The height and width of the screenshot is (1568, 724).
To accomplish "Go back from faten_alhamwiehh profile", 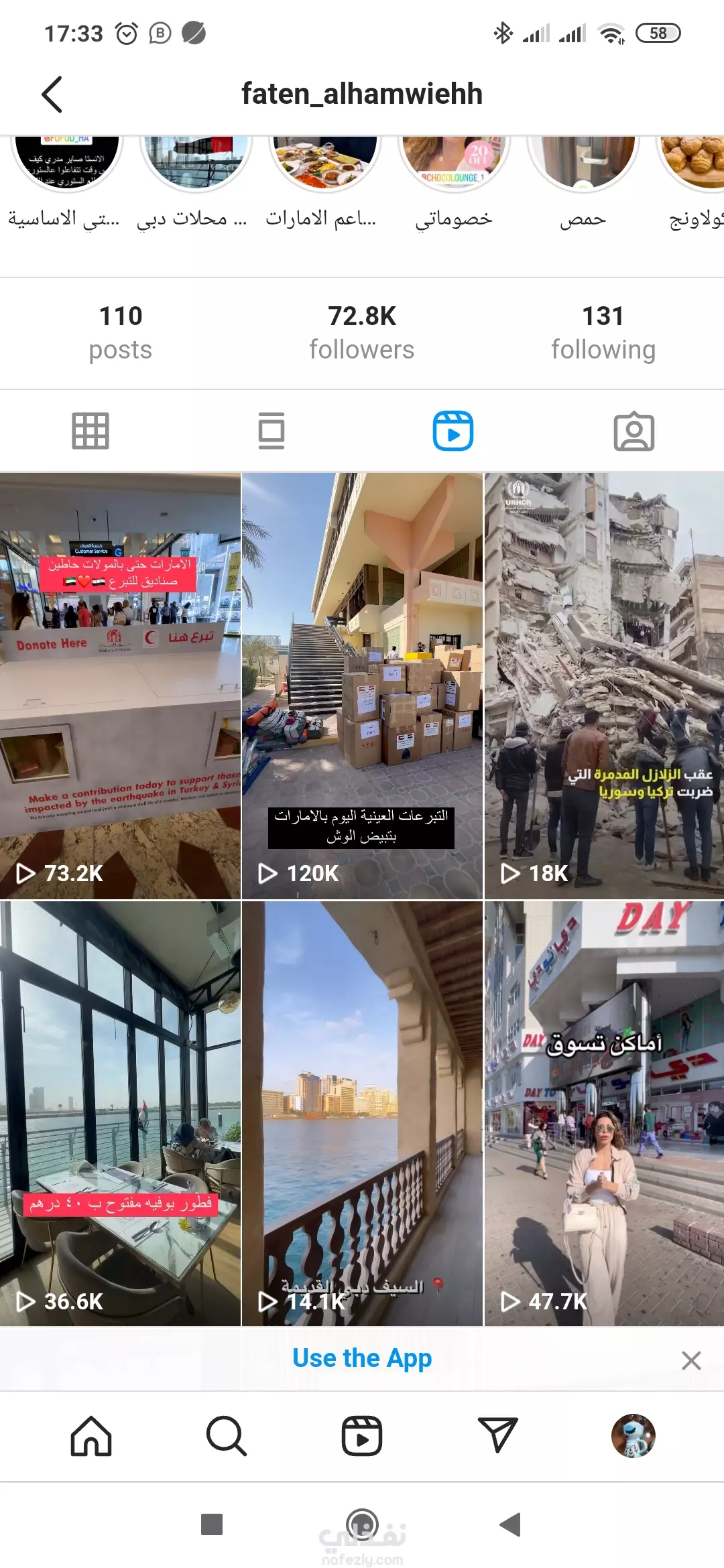I will [52, 94].
